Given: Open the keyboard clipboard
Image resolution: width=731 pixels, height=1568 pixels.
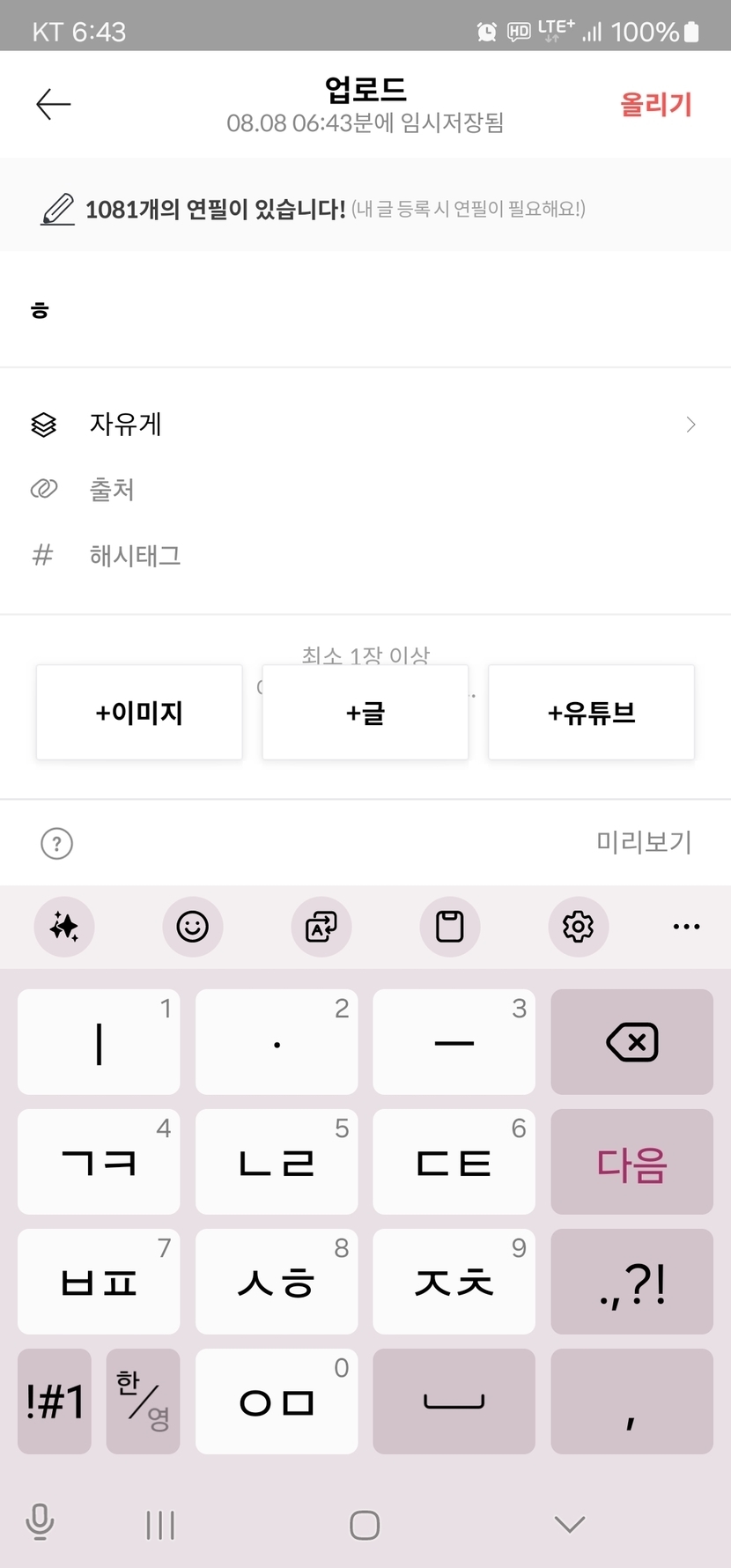Looking at the screenshot, I should [449, 927].
